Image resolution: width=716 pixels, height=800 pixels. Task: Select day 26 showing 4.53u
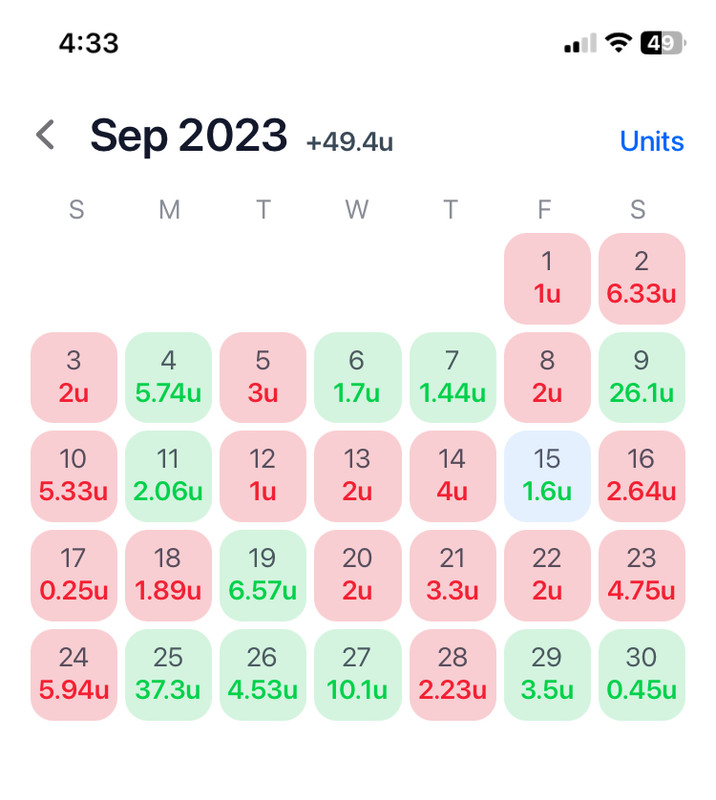(263, 674)
